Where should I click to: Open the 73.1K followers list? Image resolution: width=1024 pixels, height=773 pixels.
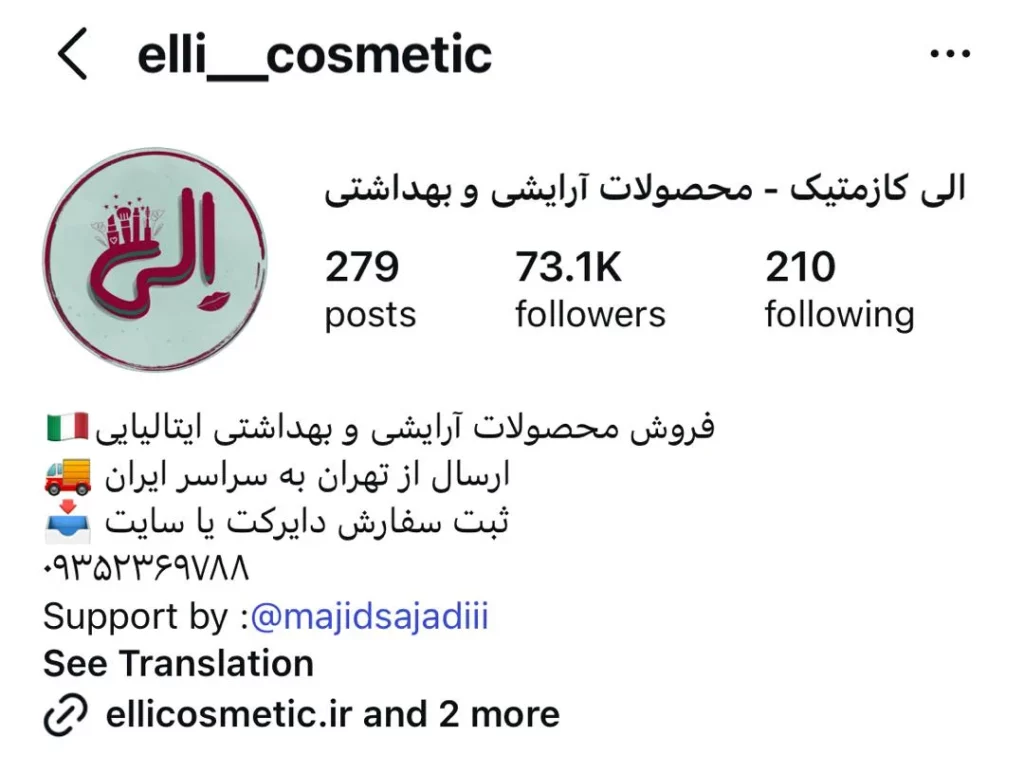[x=589, y=290]
